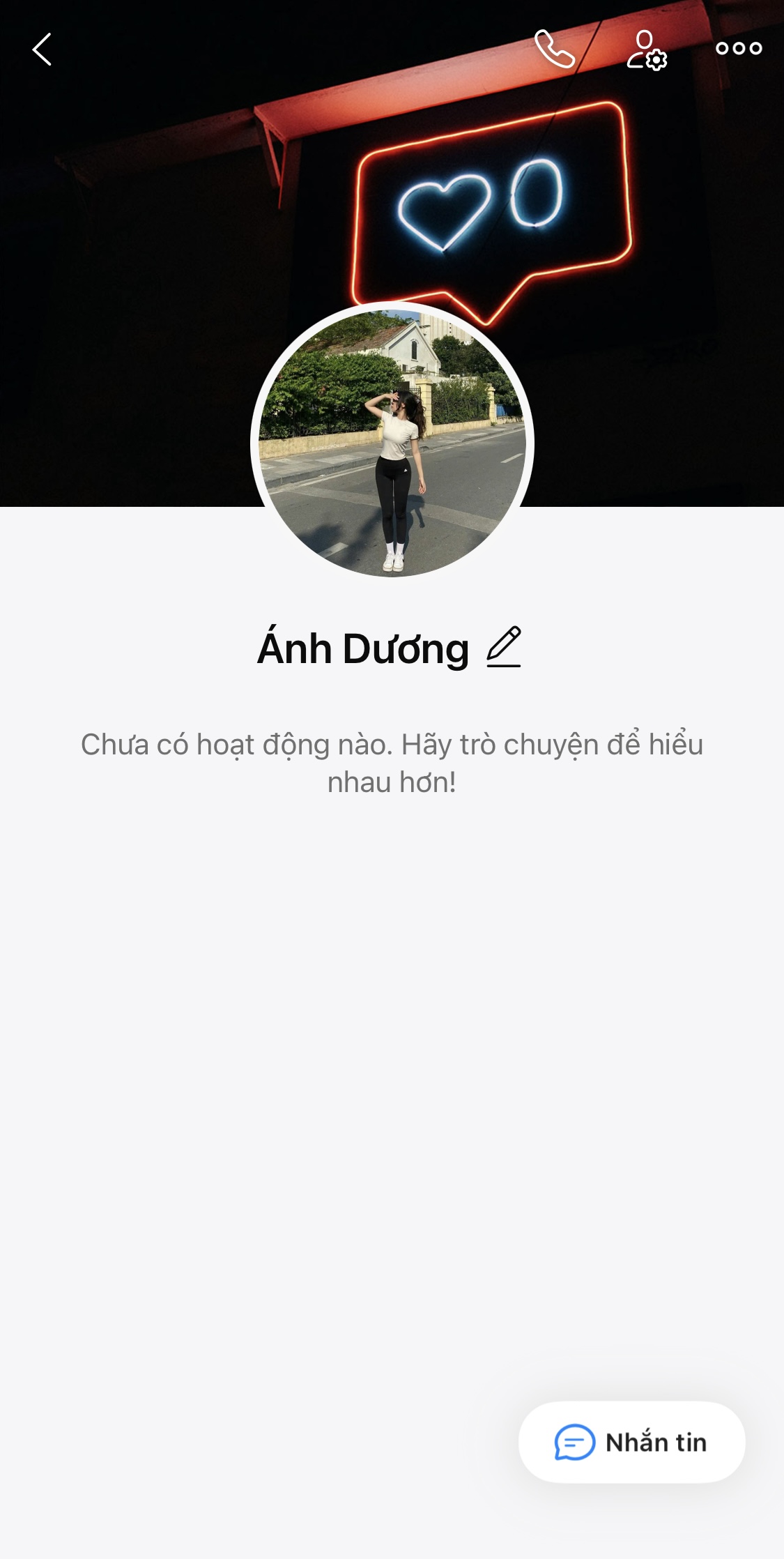The height and width of the screenshot is (1559, 784).
Task: View Ánh Dương's profile picture
Action: click(392, 443)
